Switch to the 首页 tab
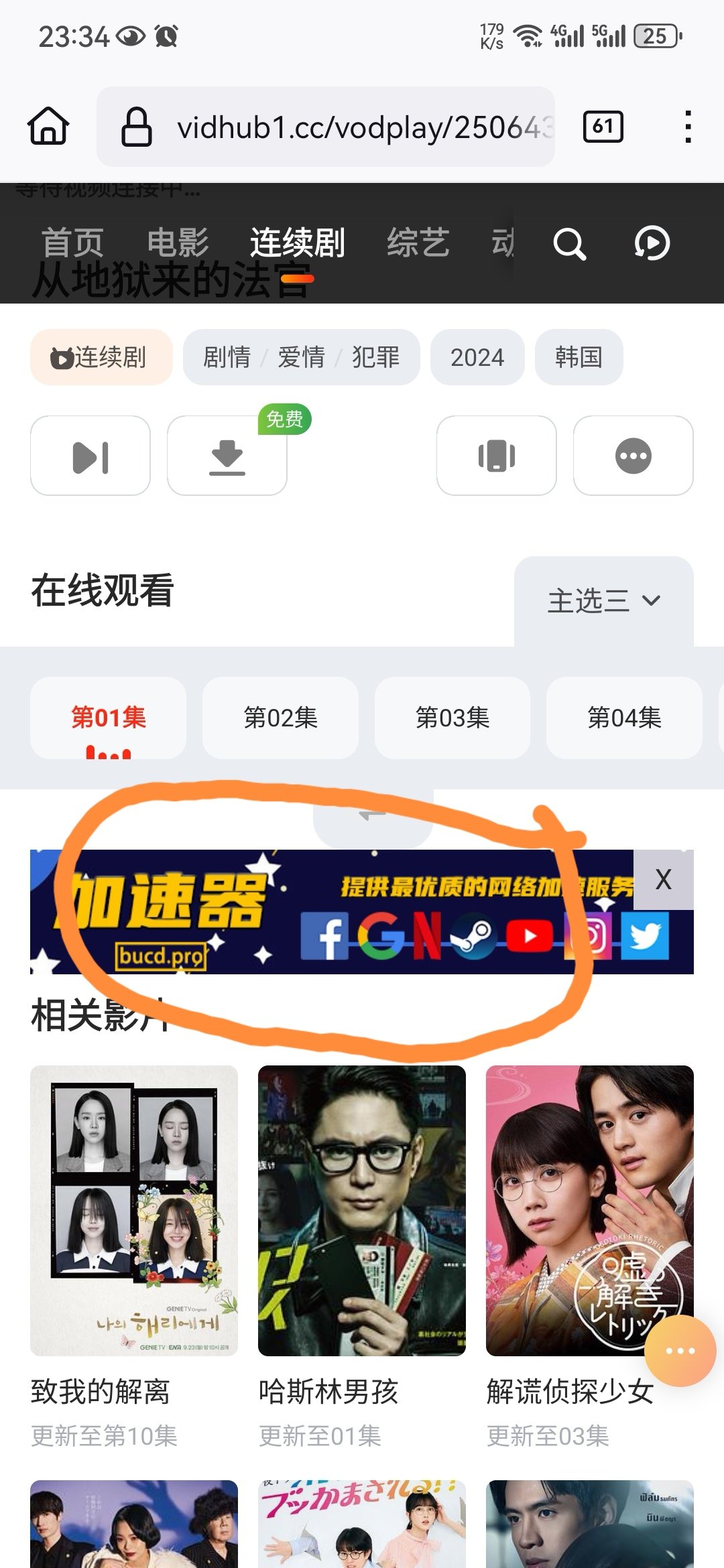The width and height of the screenshot is (724, 1568). point(72,242)
